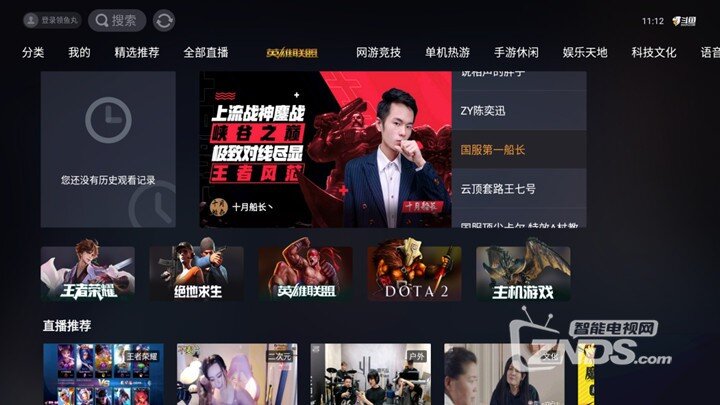Select the 手游休闲 tab
Image resolution: width=720 pixels, height=405 pixels.
tap(516, 53)
